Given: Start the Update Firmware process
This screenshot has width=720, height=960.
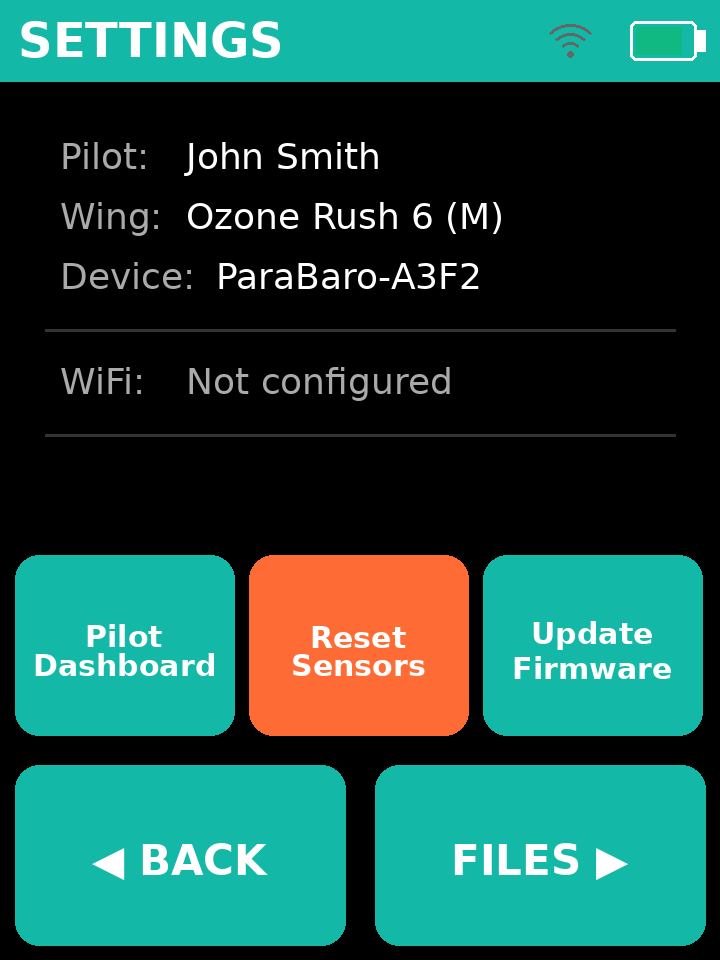Looking at the screenshot, I should tap(592, 644).
